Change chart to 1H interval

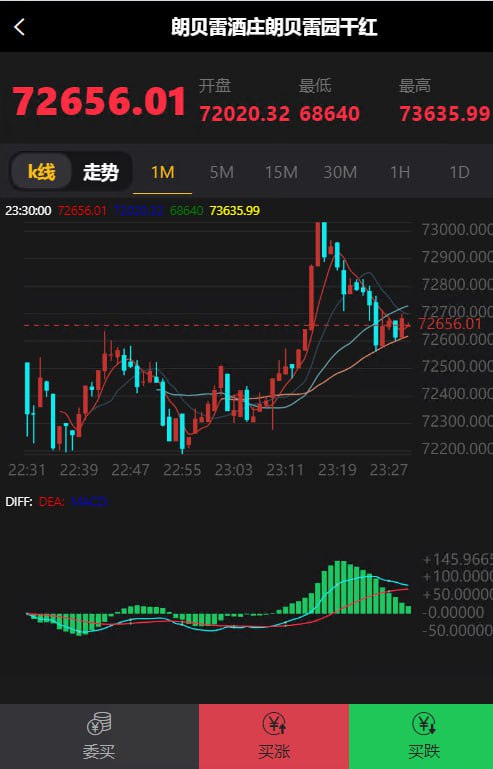[400, 172]
